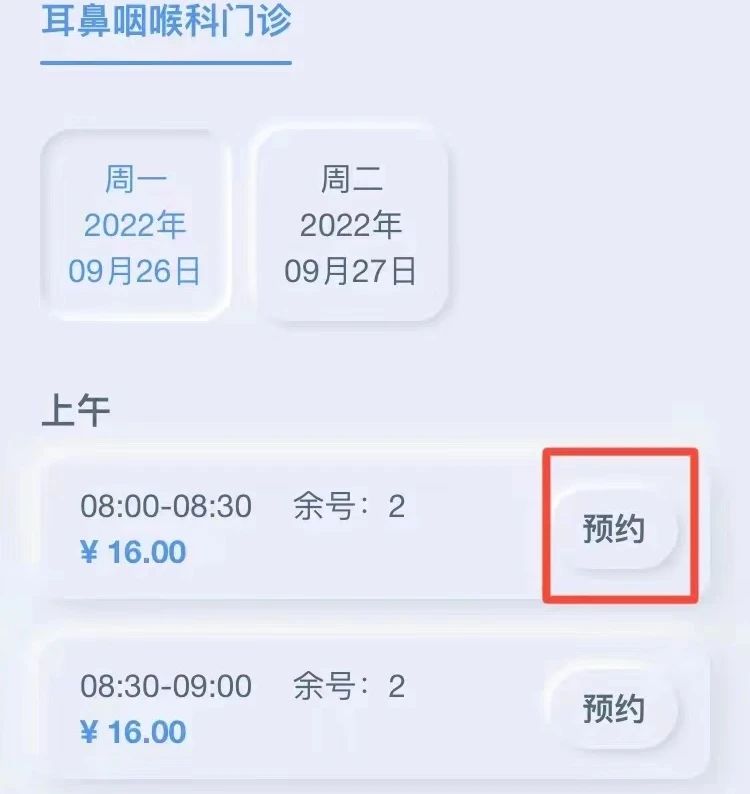Switch to Tuesday 09月27日 date card
This screenshot has height=794, width=750.
click(x=351, y=225)
